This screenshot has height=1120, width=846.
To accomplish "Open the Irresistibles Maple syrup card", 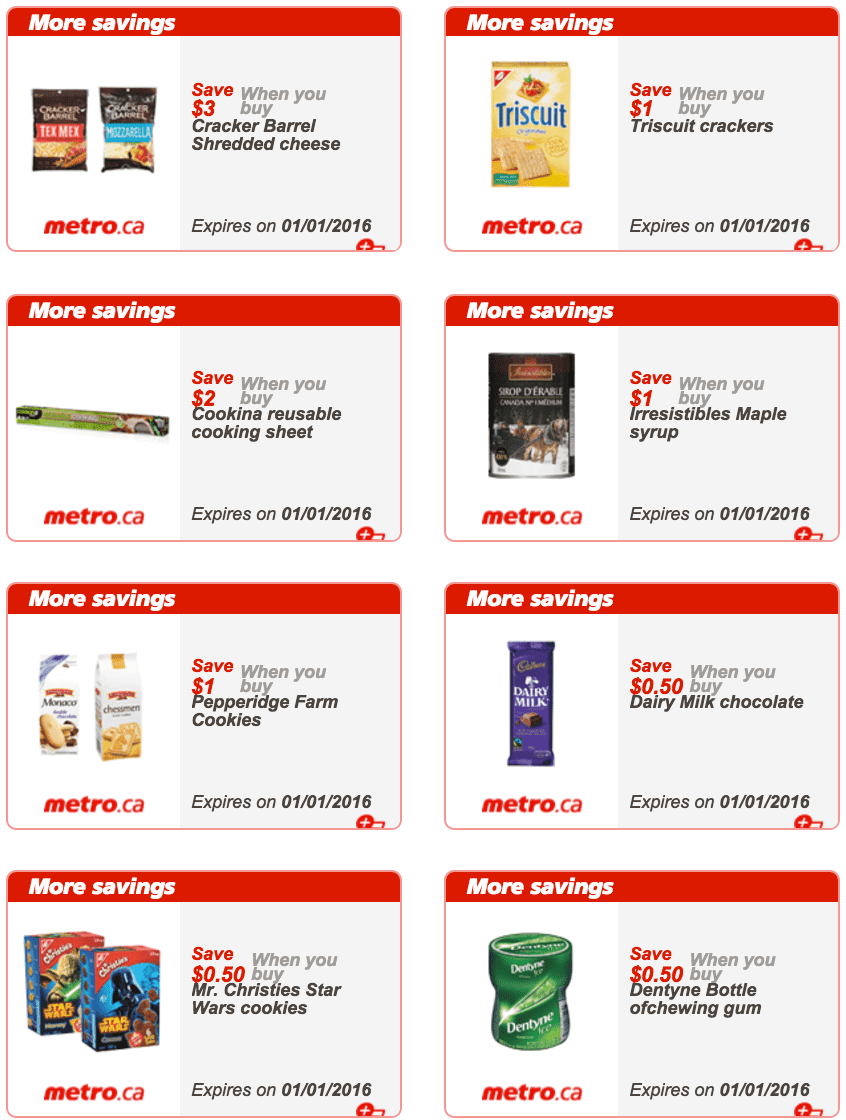I will click(x=708, y=423).
